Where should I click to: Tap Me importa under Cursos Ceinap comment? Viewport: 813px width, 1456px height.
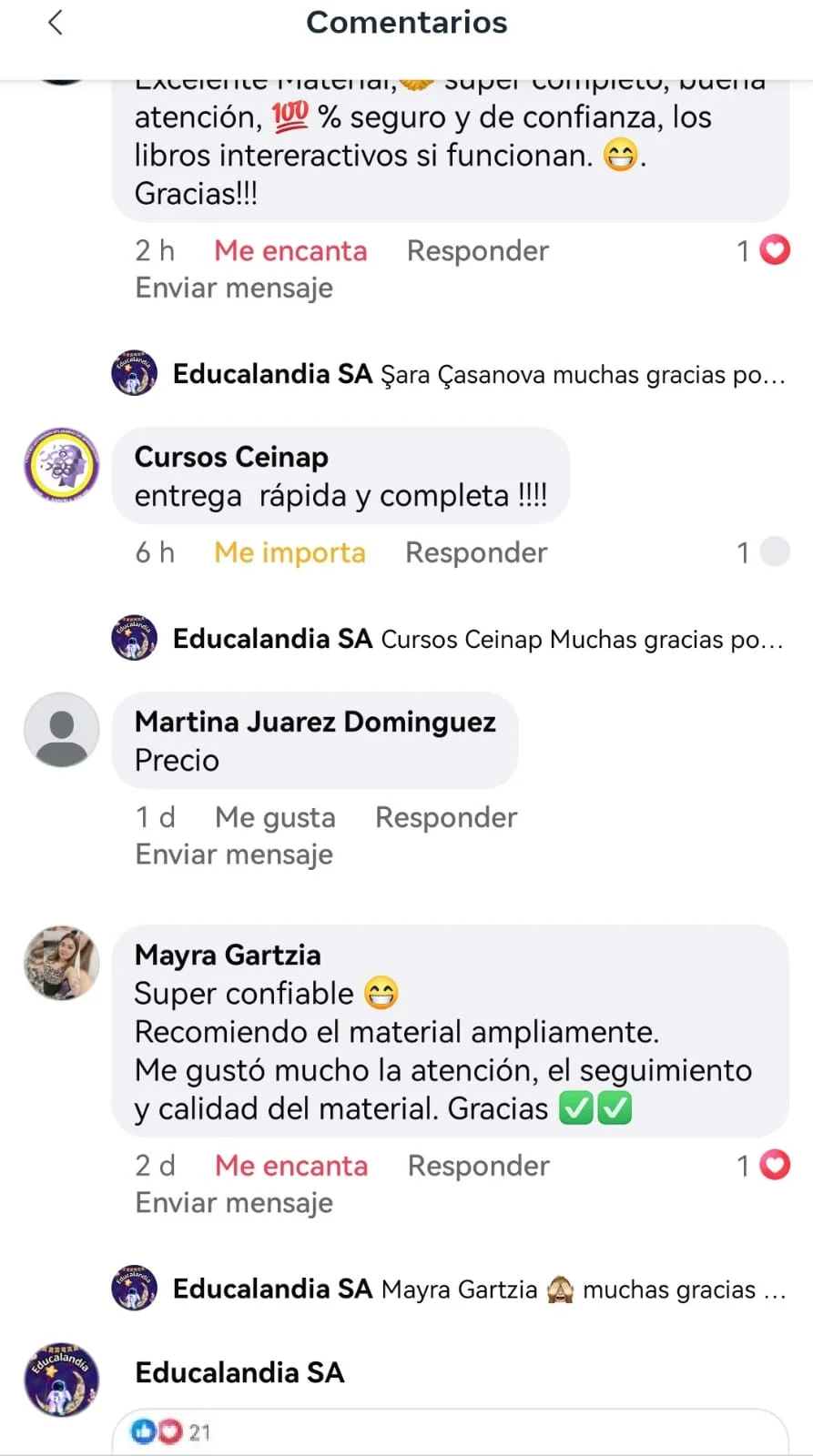click(290, 552)
